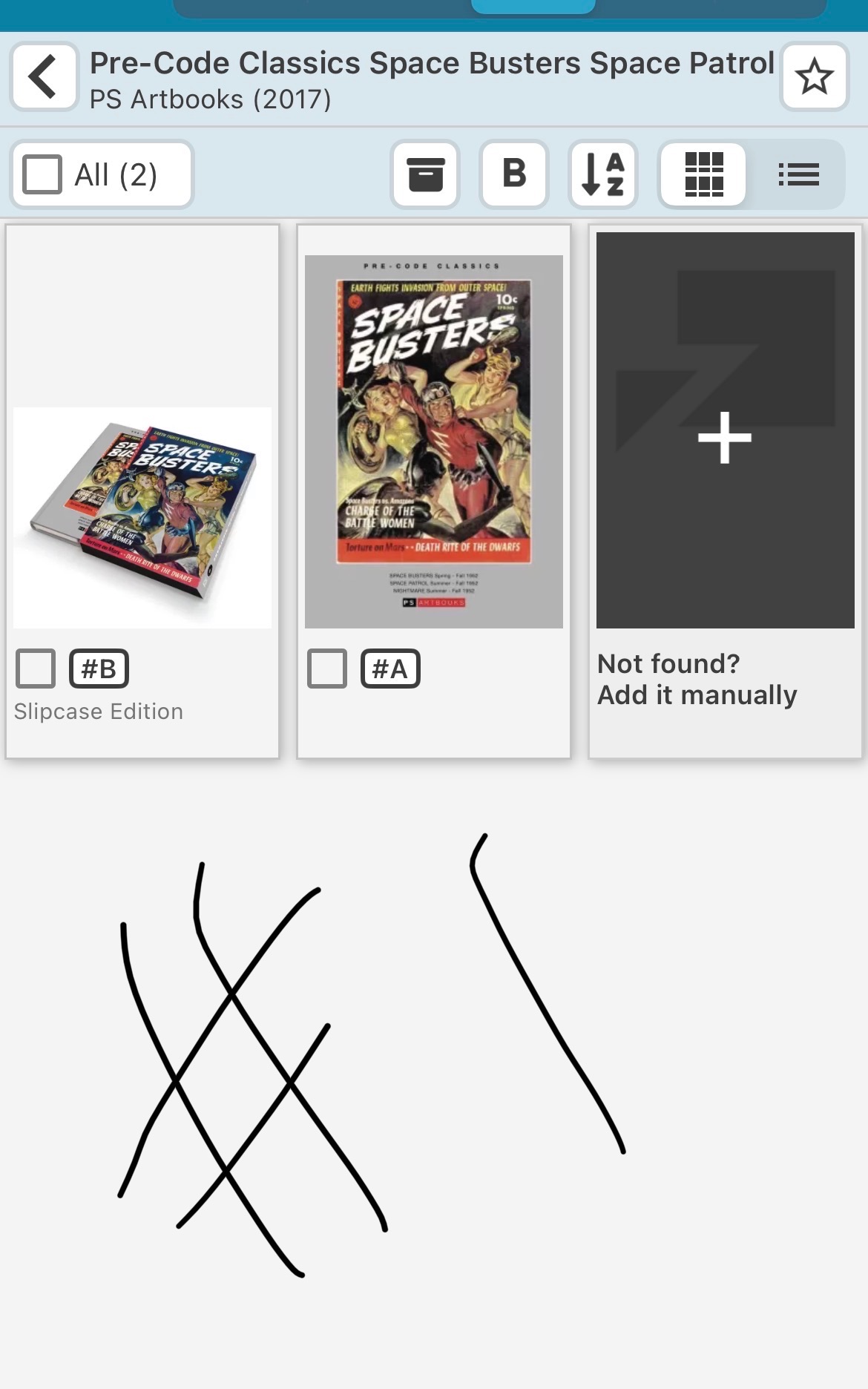Viewport: 868px width, 1389px height.
Task: Check the box next to #A
Action: click(327, 669)
